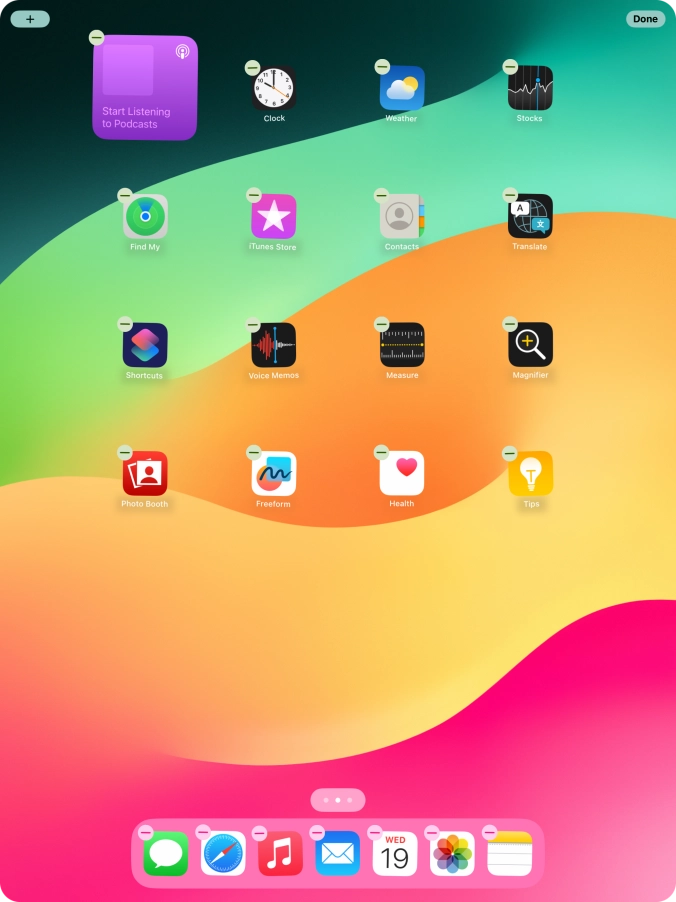Tap the Translate app icon
676x902 pixels.
[530, 217]
